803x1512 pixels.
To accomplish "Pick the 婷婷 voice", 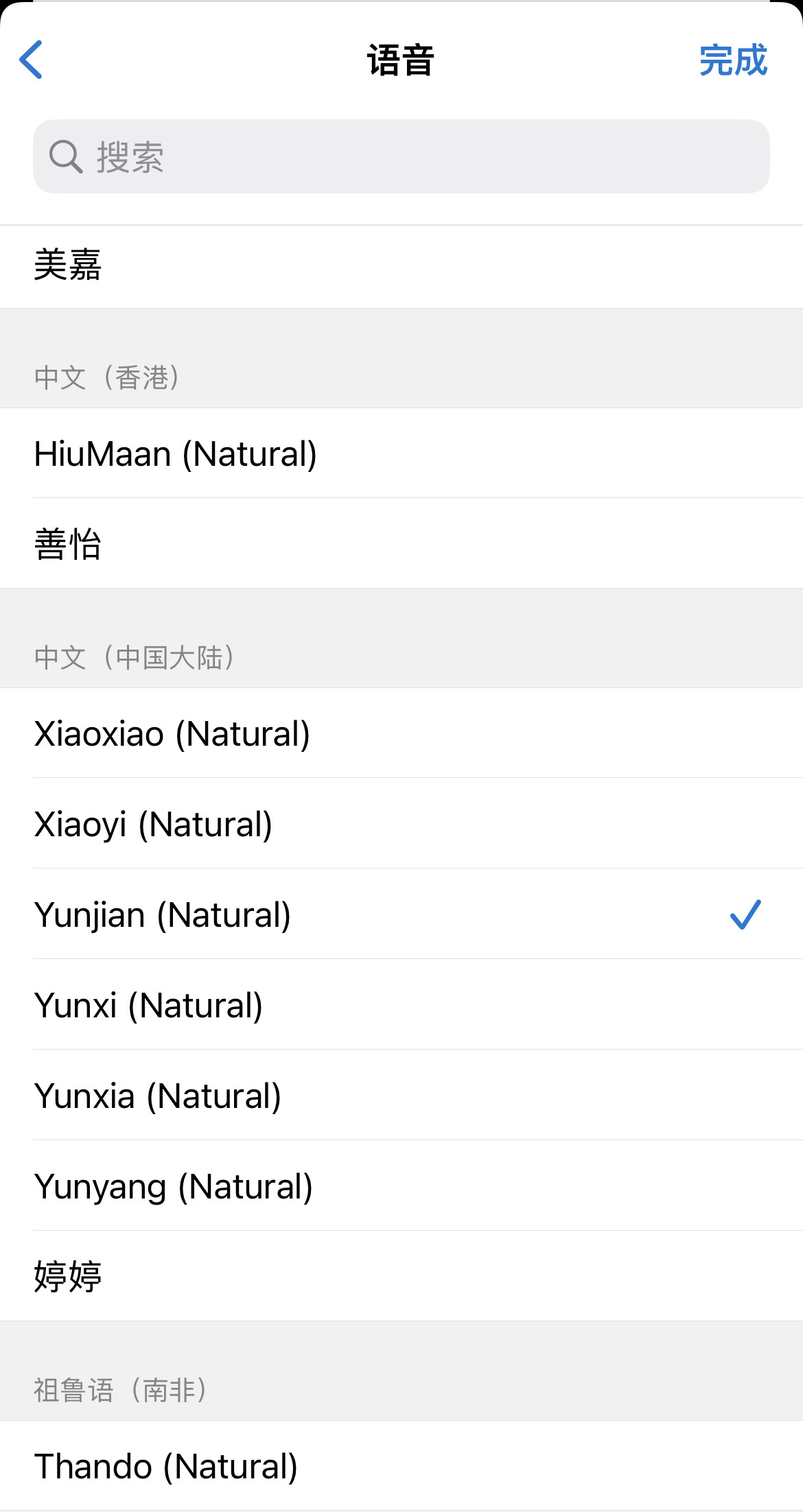I will [x=401, y=1277].
